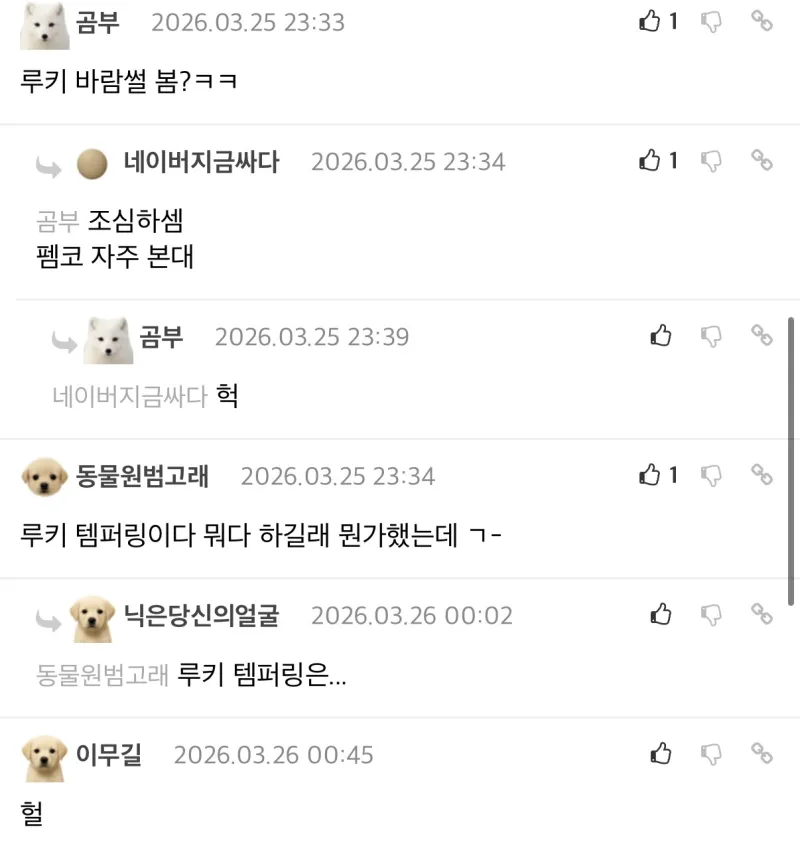This screenshot has height=854, width=800.
Task: Dislike 곰부's comment about 루키 바람썰
Action: pyautogui.click(x=712, y=21)
